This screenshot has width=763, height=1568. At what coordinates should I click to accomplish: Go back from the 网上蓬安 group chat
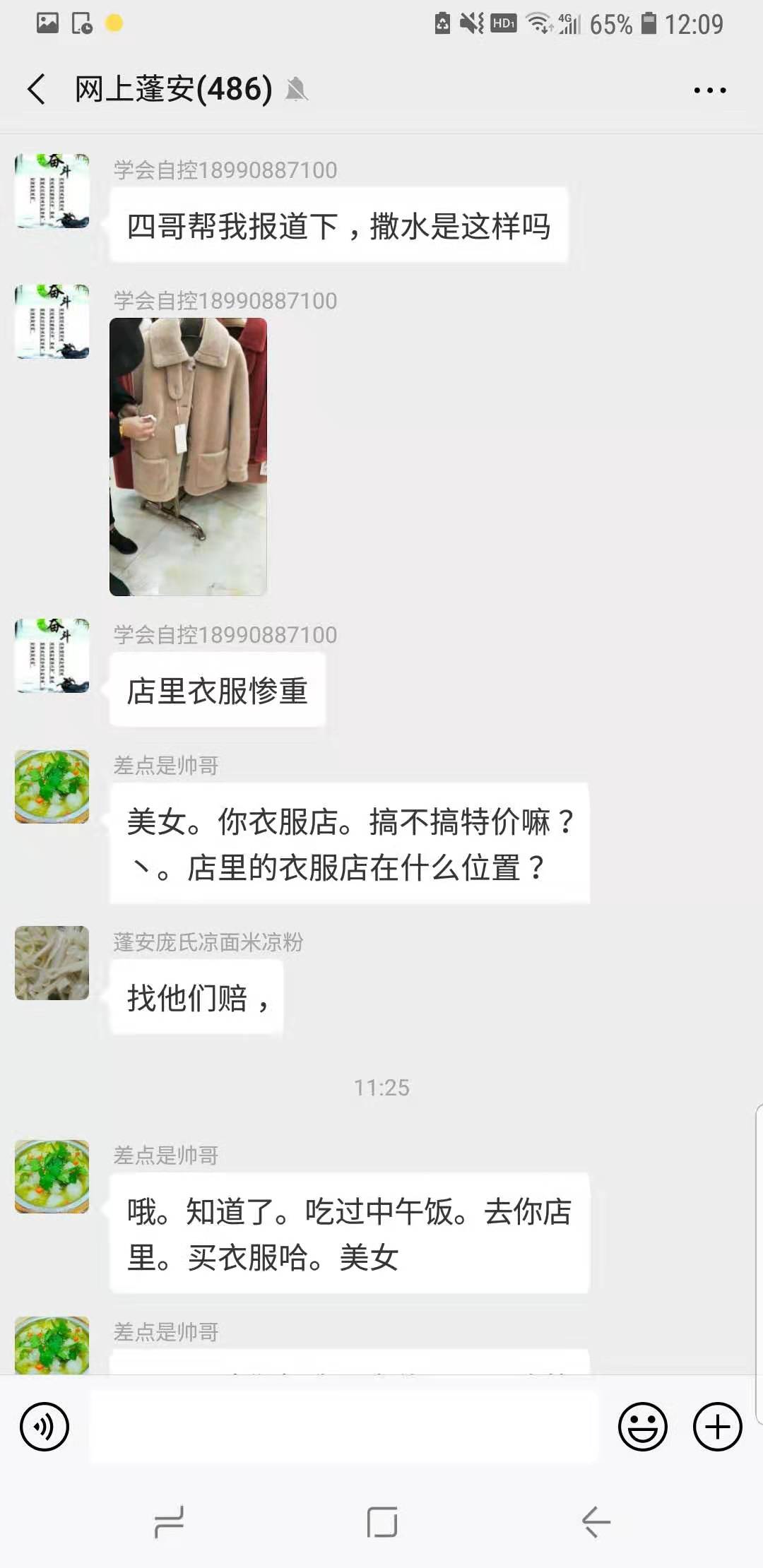(x=37, y=90)
